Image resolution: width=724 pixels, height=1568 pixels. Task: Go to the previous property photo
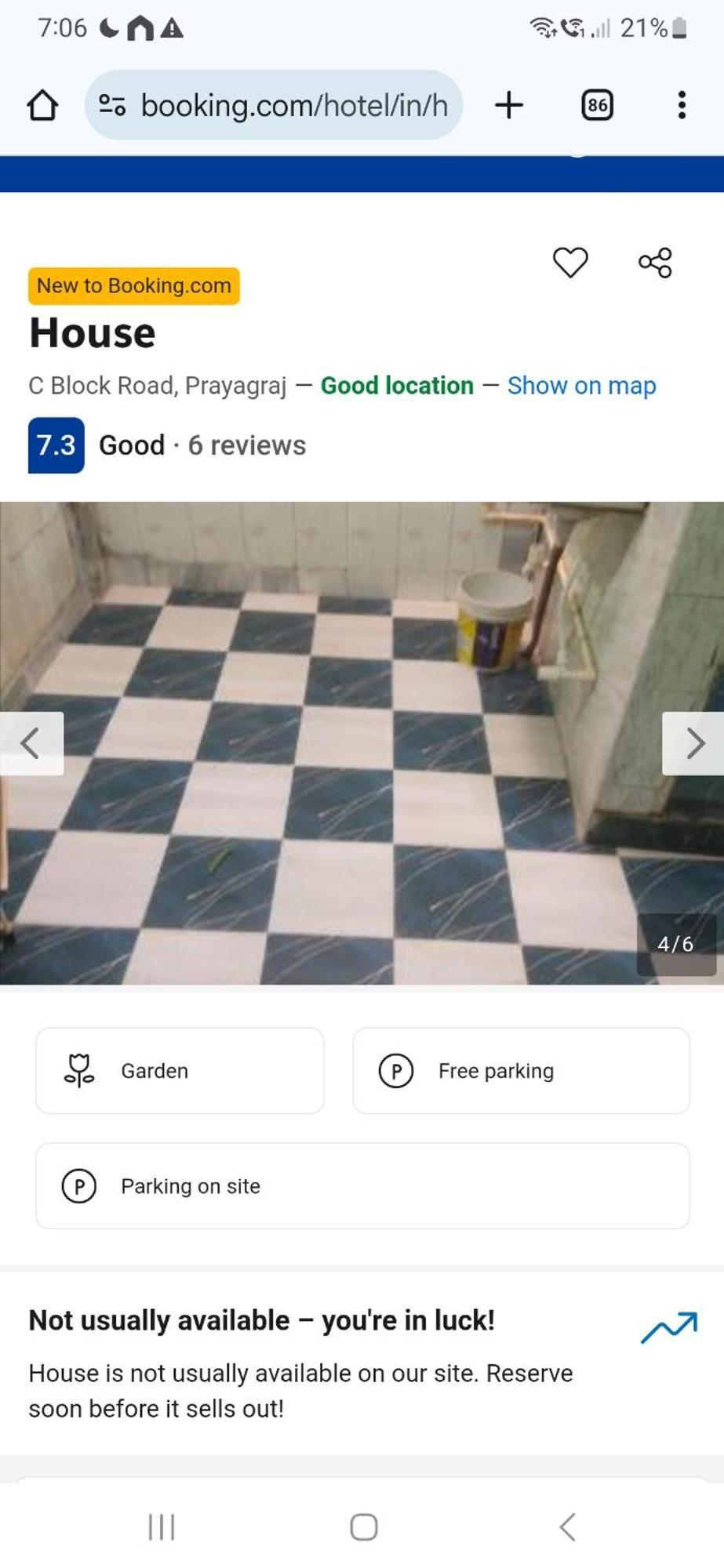[x=31, y=743]
